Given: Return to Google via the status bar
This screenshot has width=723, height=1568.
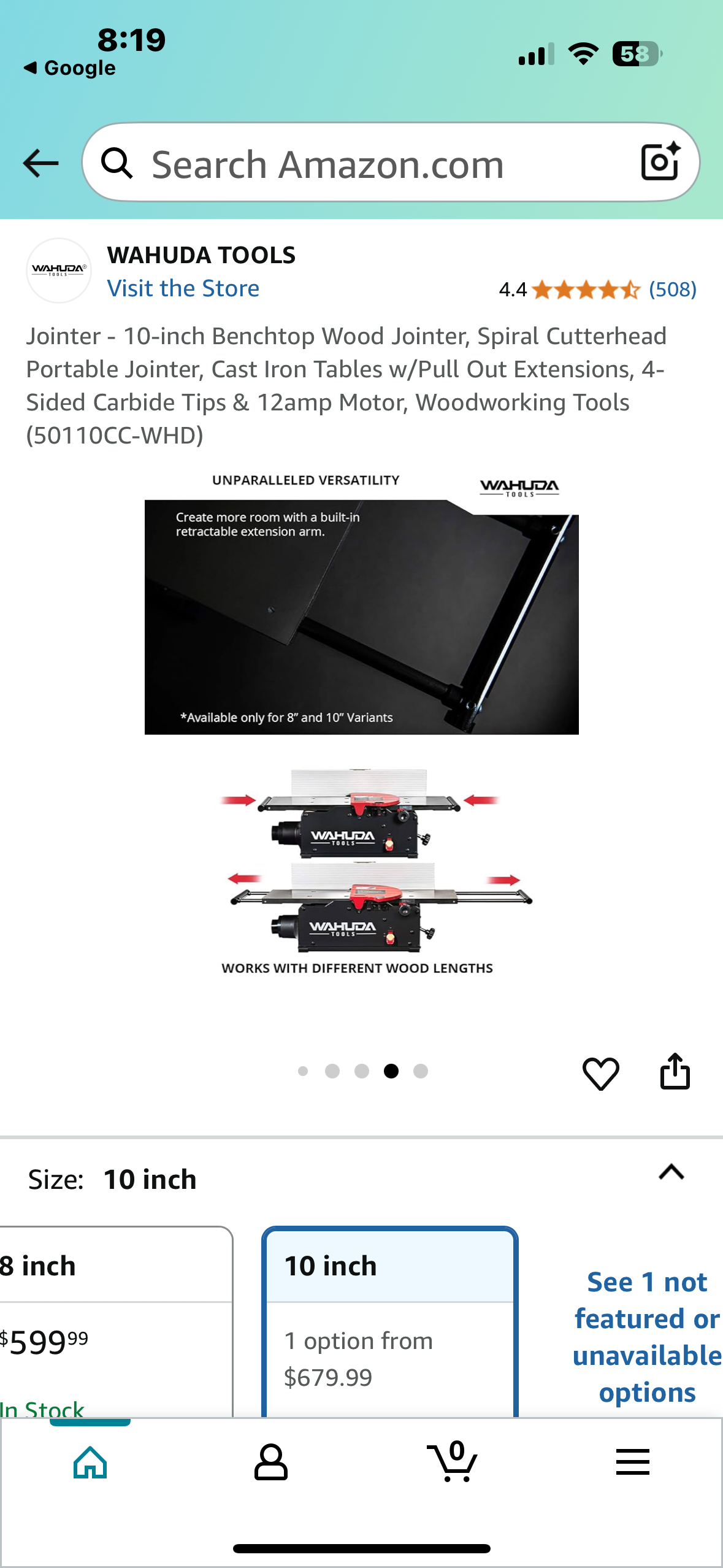Looking at the screenshot, I should coord(69,68).
